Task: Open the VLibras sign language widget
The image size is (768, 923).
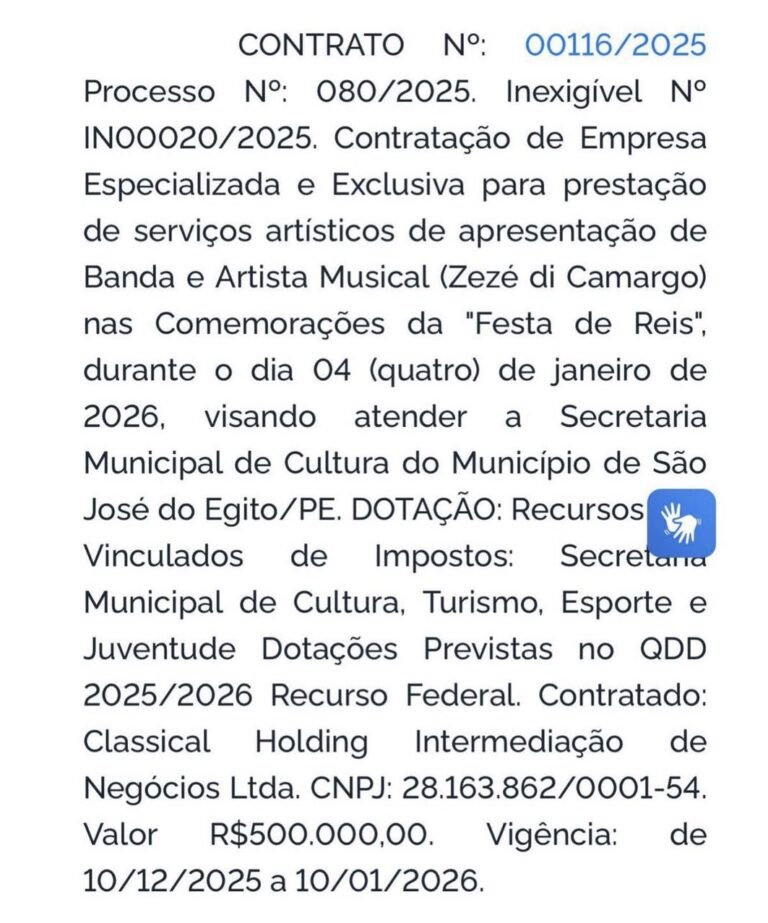Action: coord(681,523)
